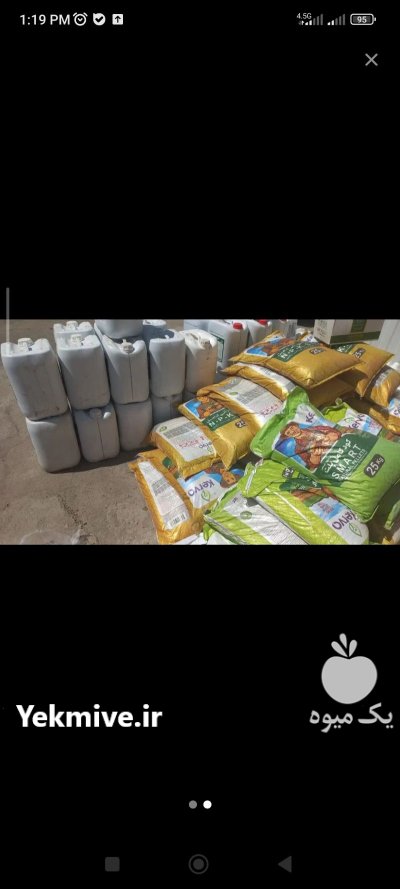Open the recent apps view
The image size is (400, 889).
pyautogui.click(x=112, y=864)
